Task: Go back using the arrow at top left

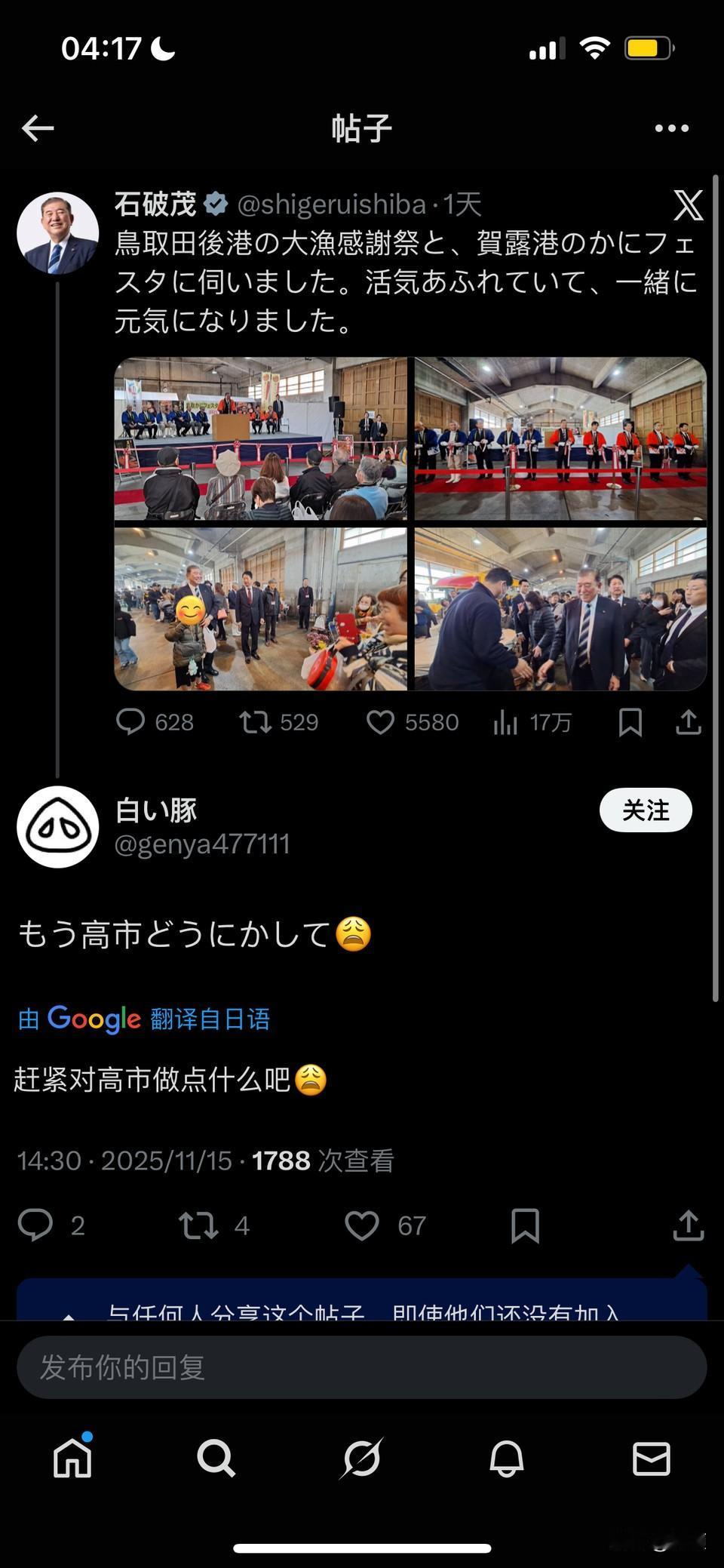Action: pos(36,127)
